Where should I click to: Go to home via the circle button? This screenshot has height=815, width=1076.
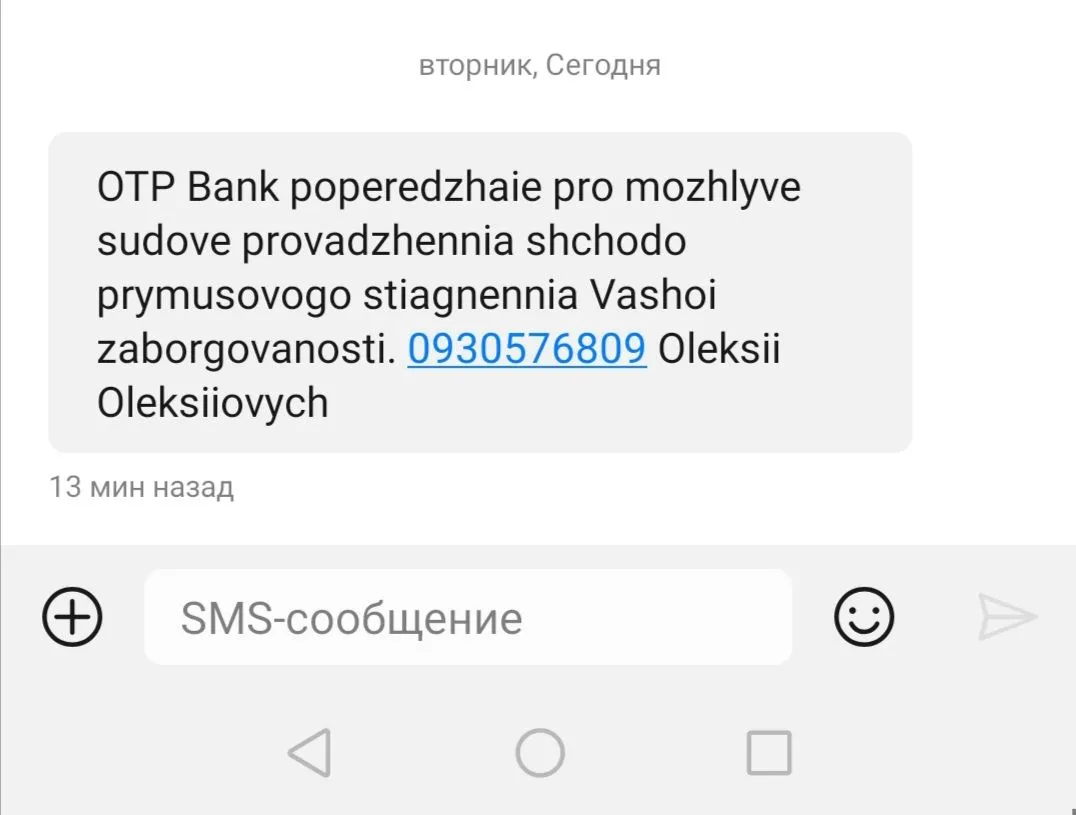coord(540,752)
